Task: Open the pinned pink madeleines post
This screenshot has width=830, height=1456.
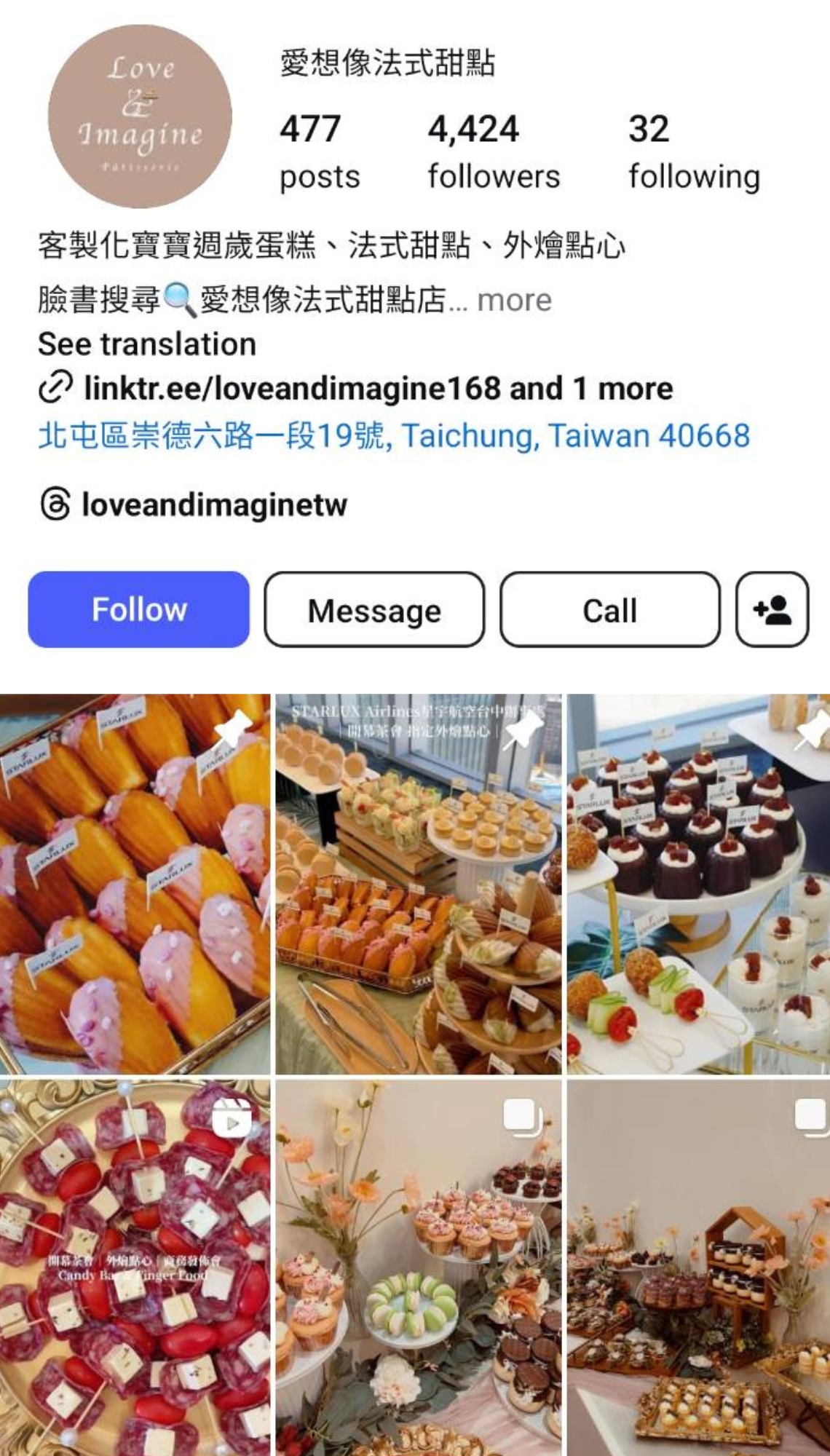Action: (x=135, y=885)
